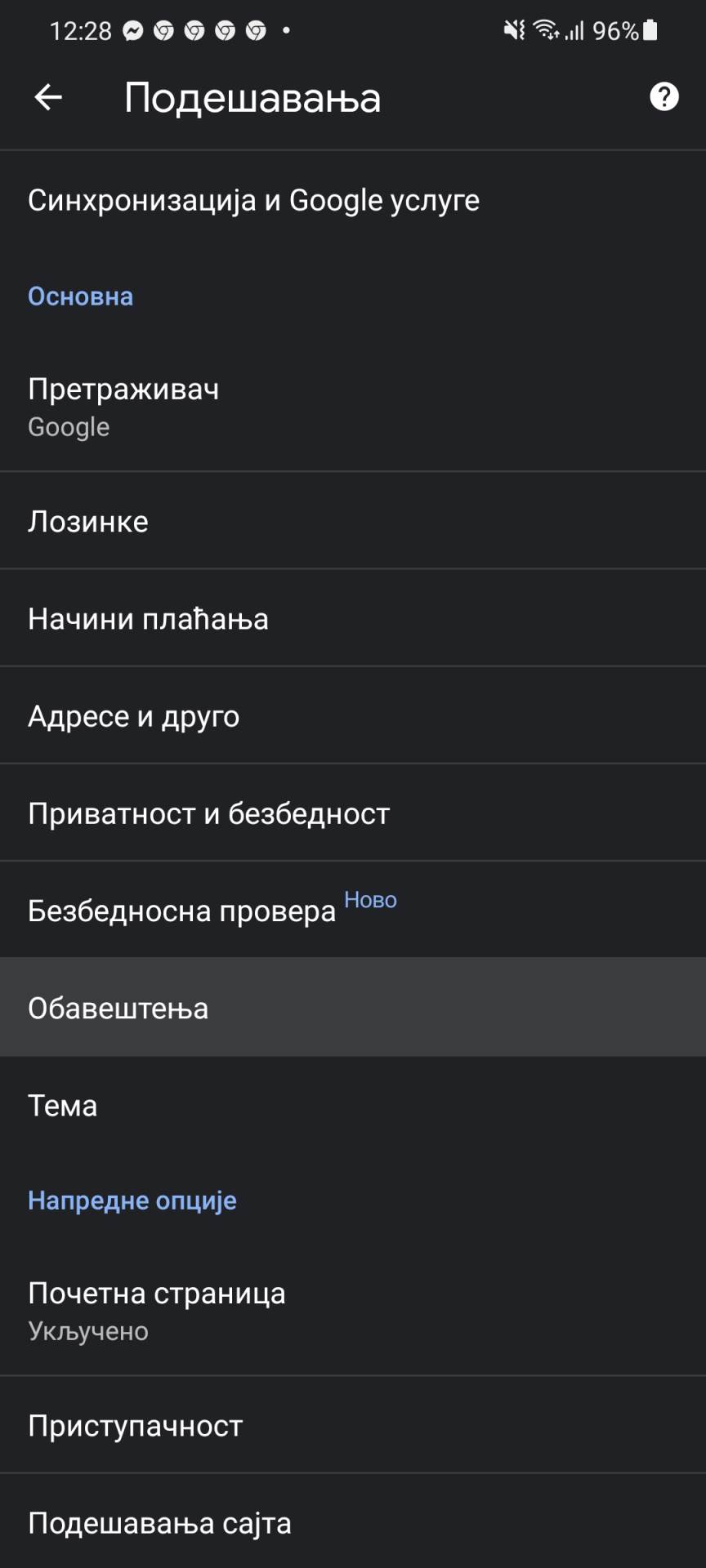The image size is (706, 1568).
Task: Choose the Тема option
Action: pos(63,1105)
